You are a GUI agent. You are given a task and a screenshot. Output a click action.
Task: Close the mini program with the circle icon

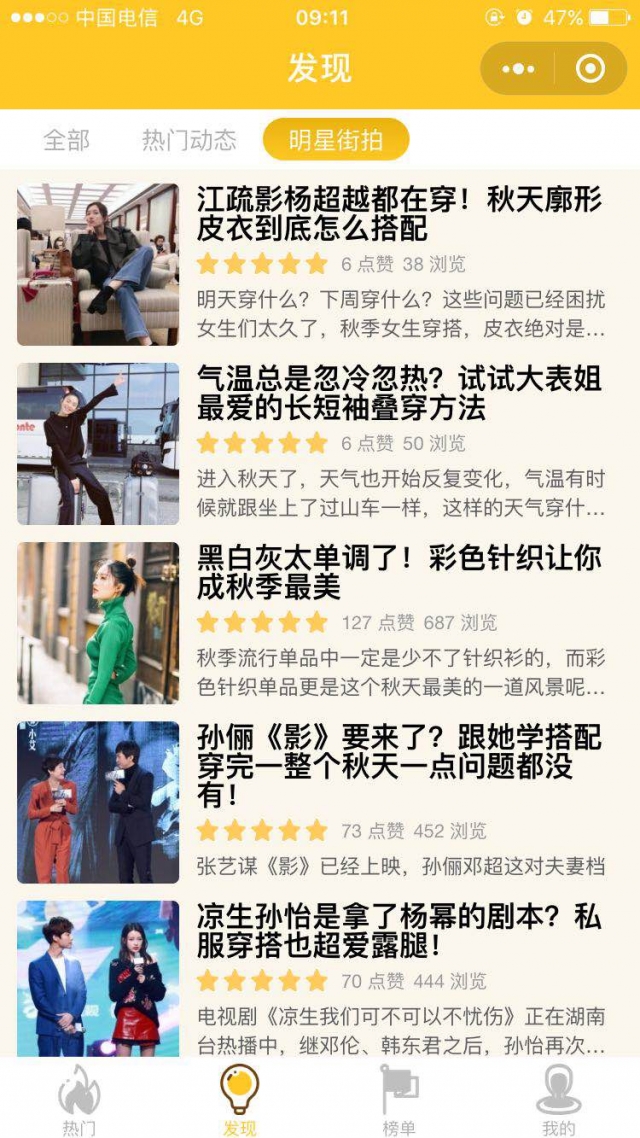pyautogui.click(x=591, y=69)
